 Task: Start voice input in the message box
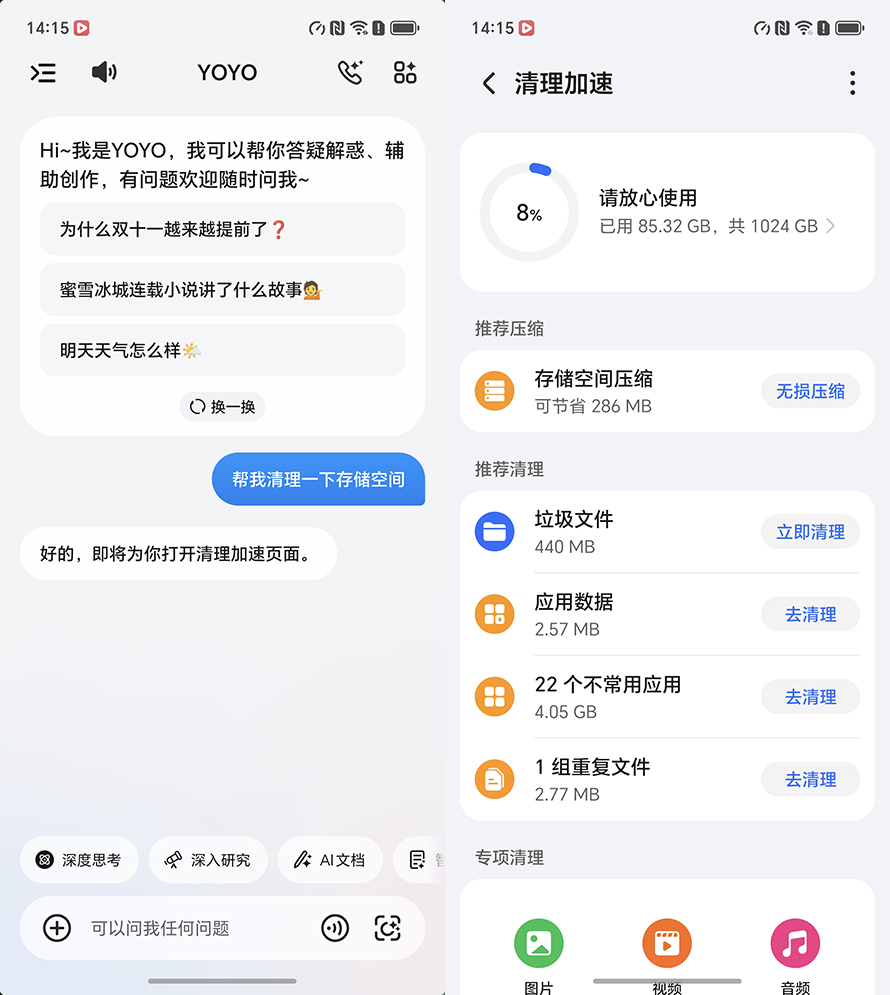(335, 928)
